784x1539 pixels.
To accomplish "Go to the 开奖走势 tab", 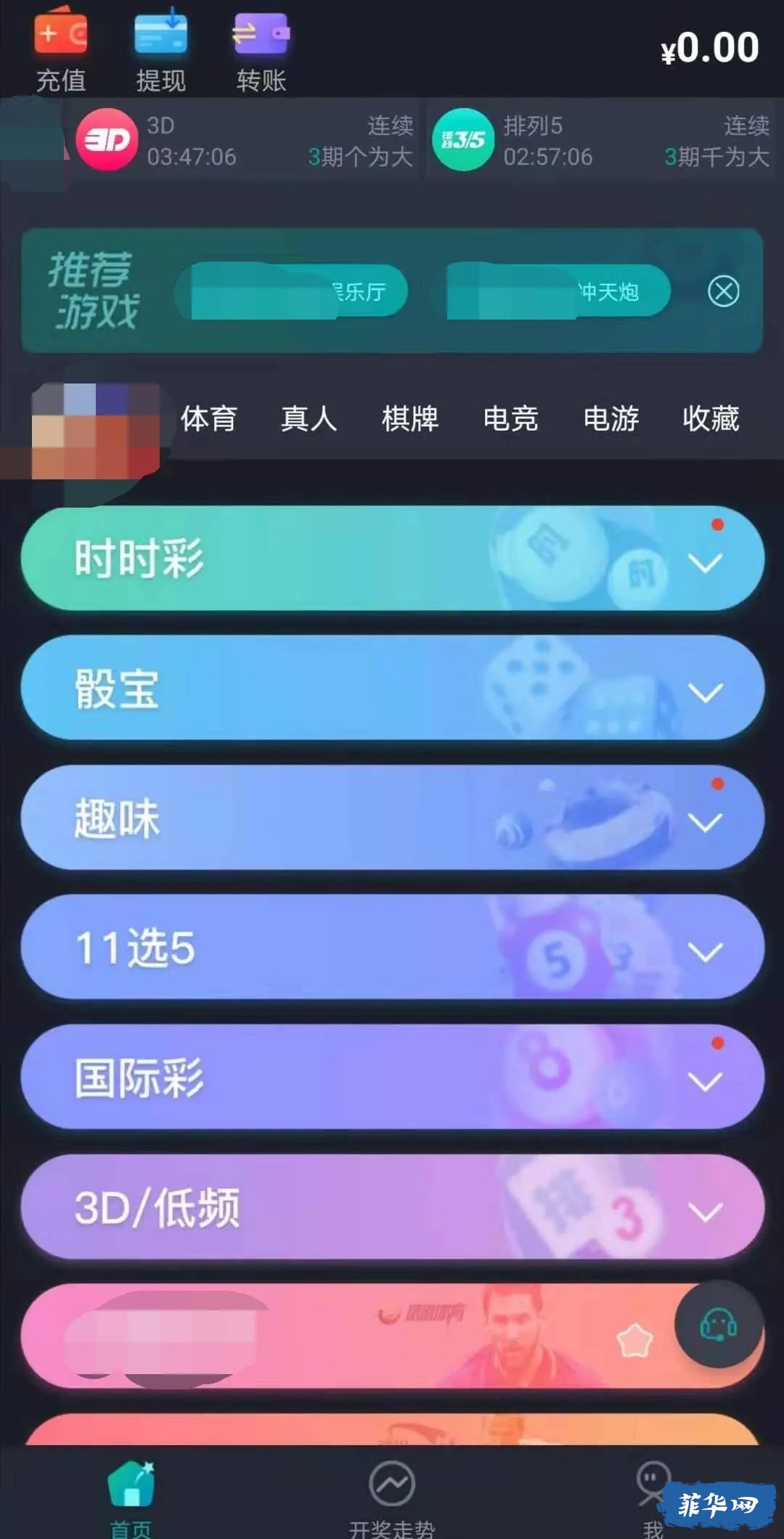I will (x=392, y=1498).
